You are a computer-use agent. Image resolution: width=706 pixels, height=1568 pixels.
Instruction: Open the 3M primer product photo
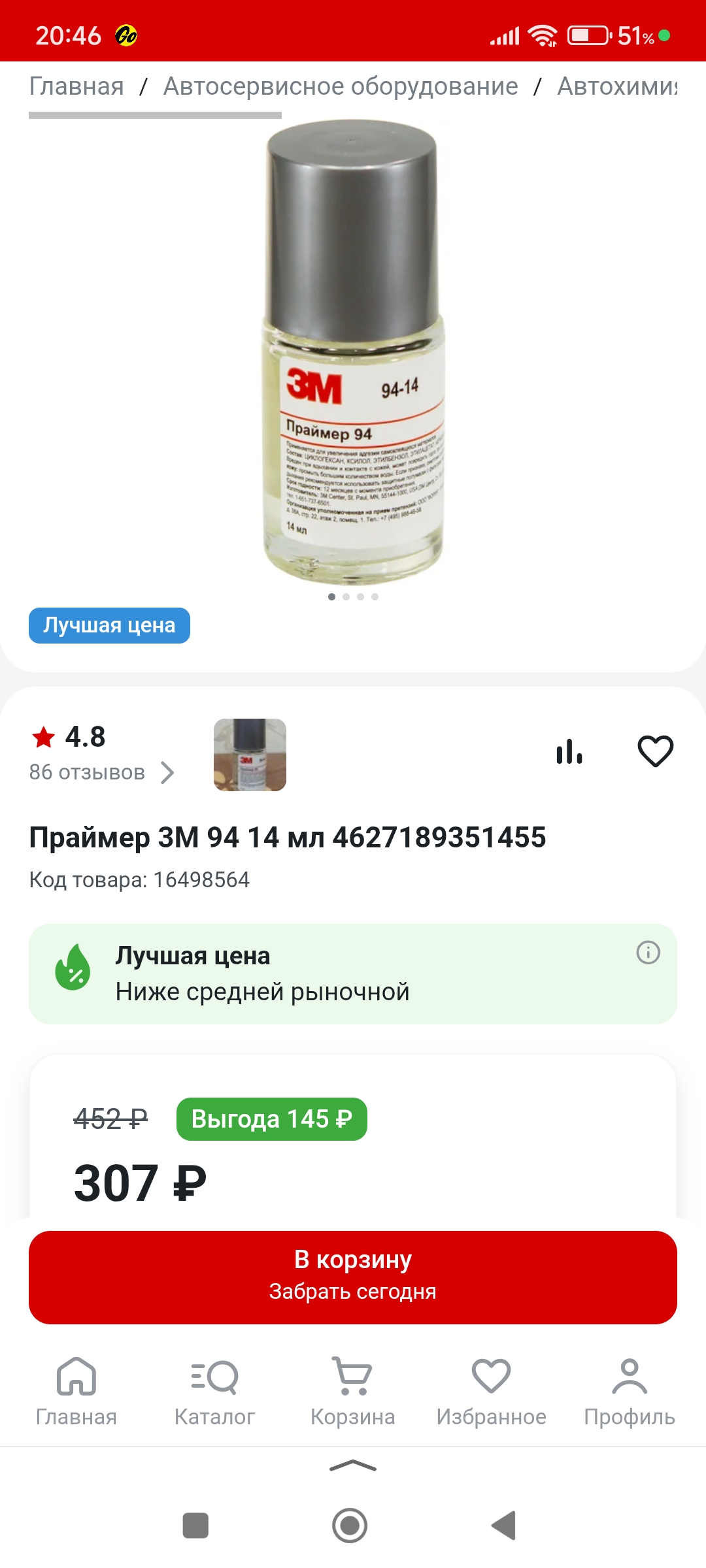click(353, 353)
